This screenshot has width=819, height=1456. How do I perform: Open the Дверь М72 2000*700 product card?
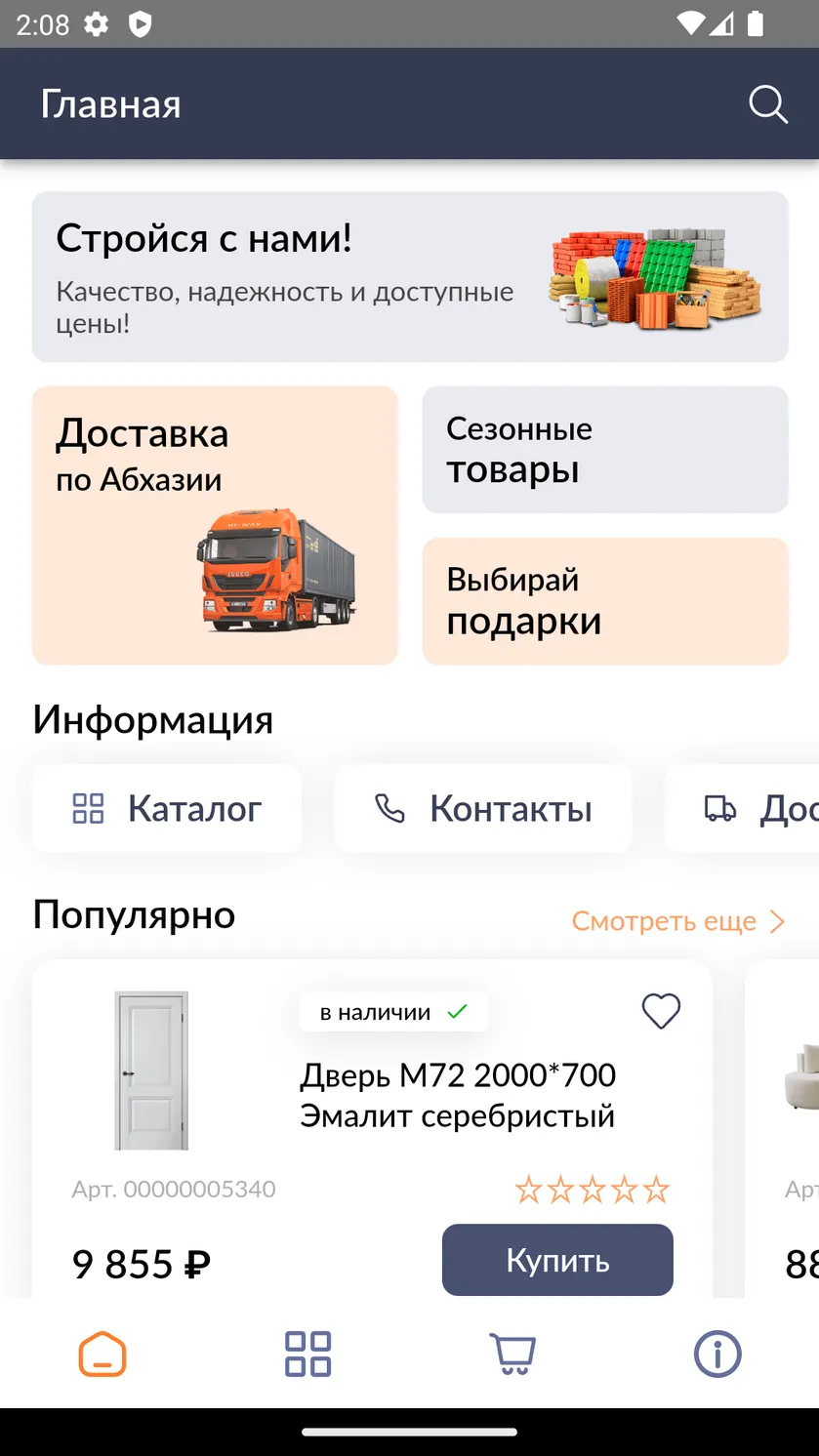click(372, 1130)
